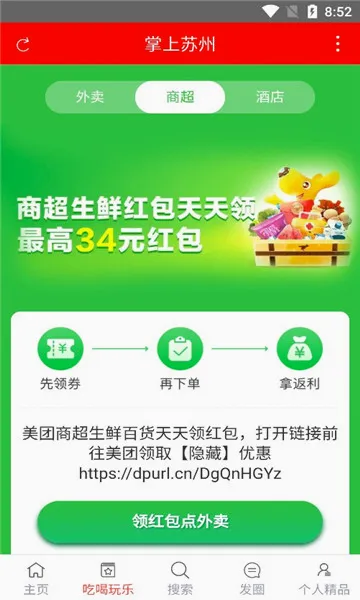The width and height of the screenshot is (360, 600).
Task: Open the 个人精品 tab
Action: [x=324, y=578]
